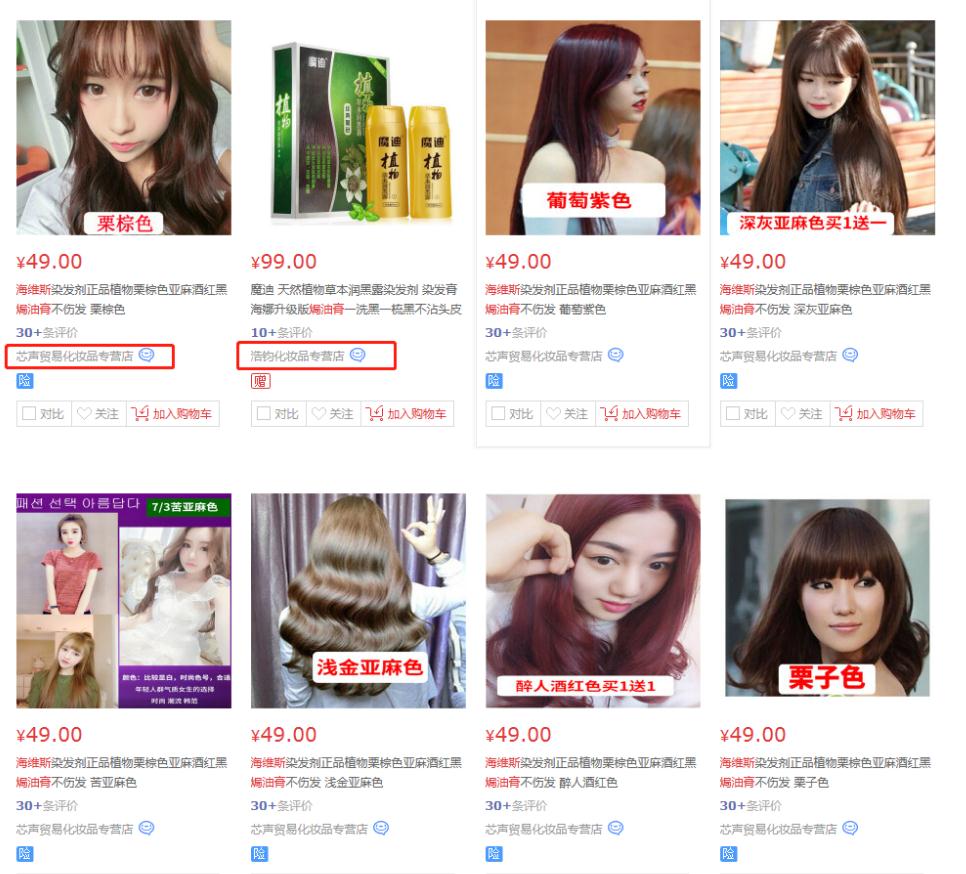Open the 葡萄紫色 product image
Image resolution: width=966 pixels, height=874 pixels.
pos(592,127)
